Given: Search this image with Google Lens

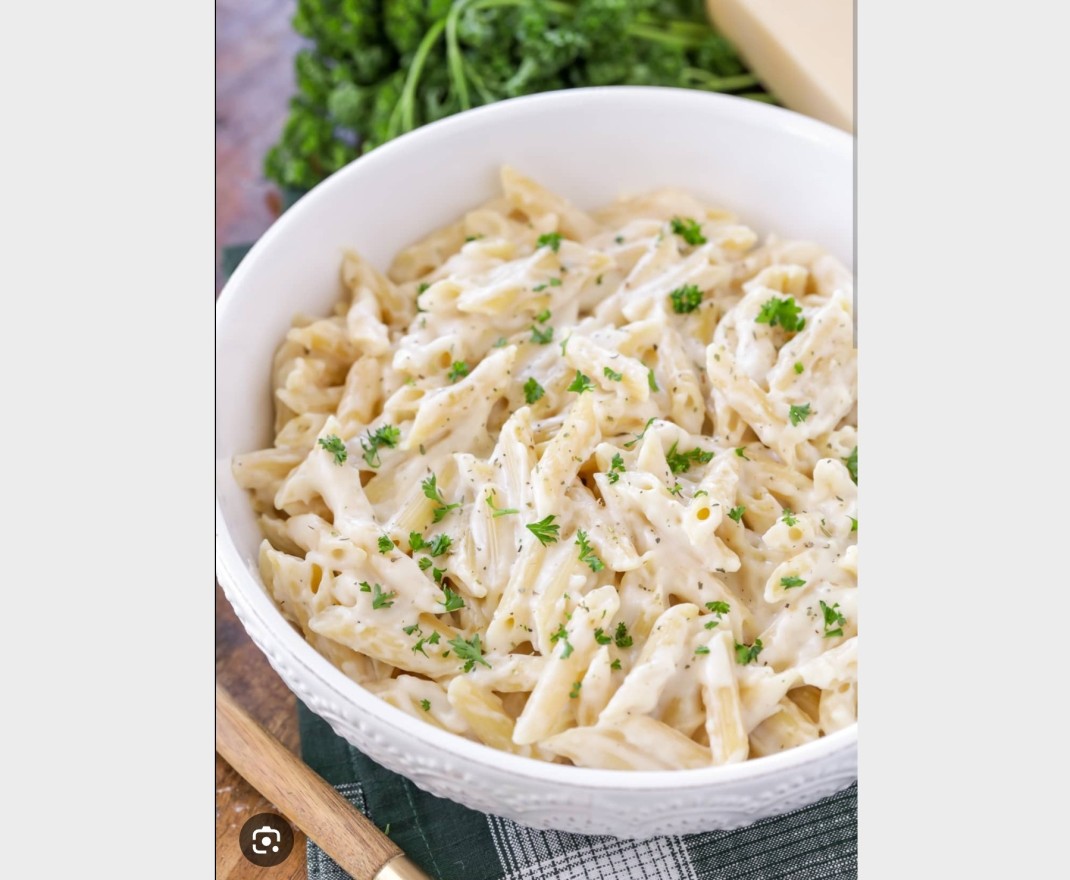Looking at the screenshot, I should [266, 840].
